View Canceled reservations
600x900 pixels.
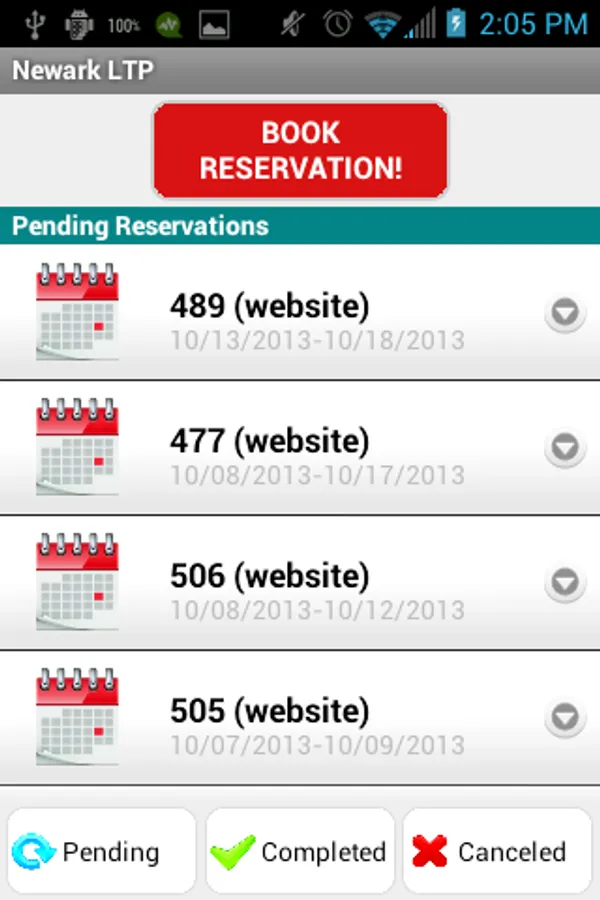[x=497, y=851]
